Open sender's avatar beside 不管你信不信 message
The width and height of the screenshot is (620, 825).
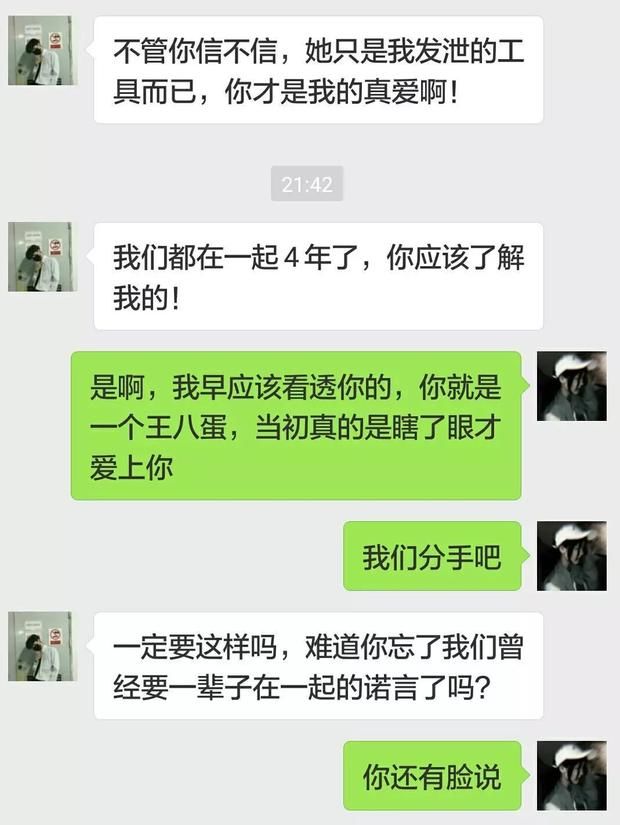[41, 50]
